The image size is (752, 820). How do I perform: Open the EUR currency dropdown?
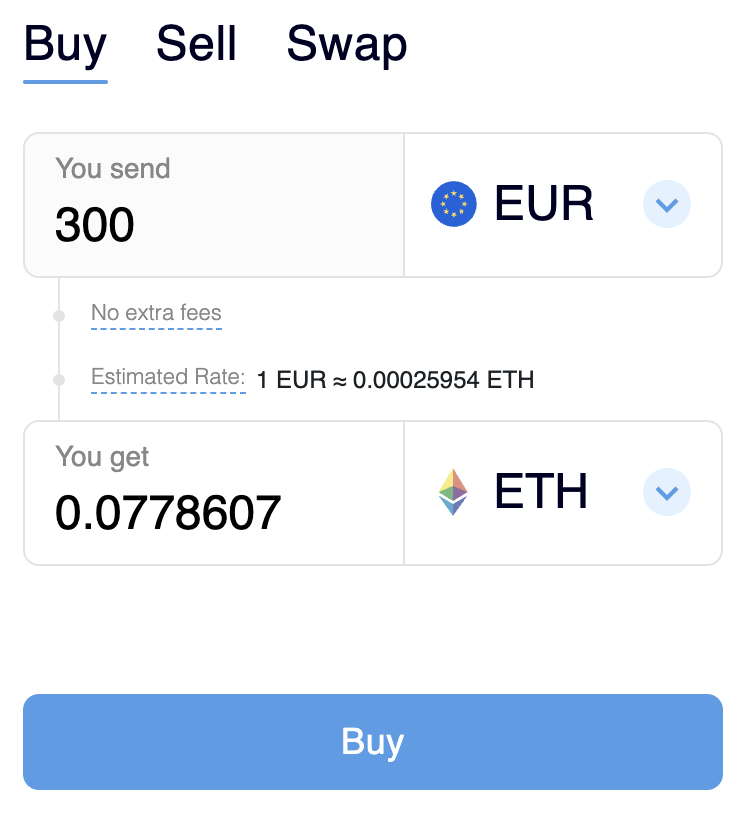pos(666,204)
